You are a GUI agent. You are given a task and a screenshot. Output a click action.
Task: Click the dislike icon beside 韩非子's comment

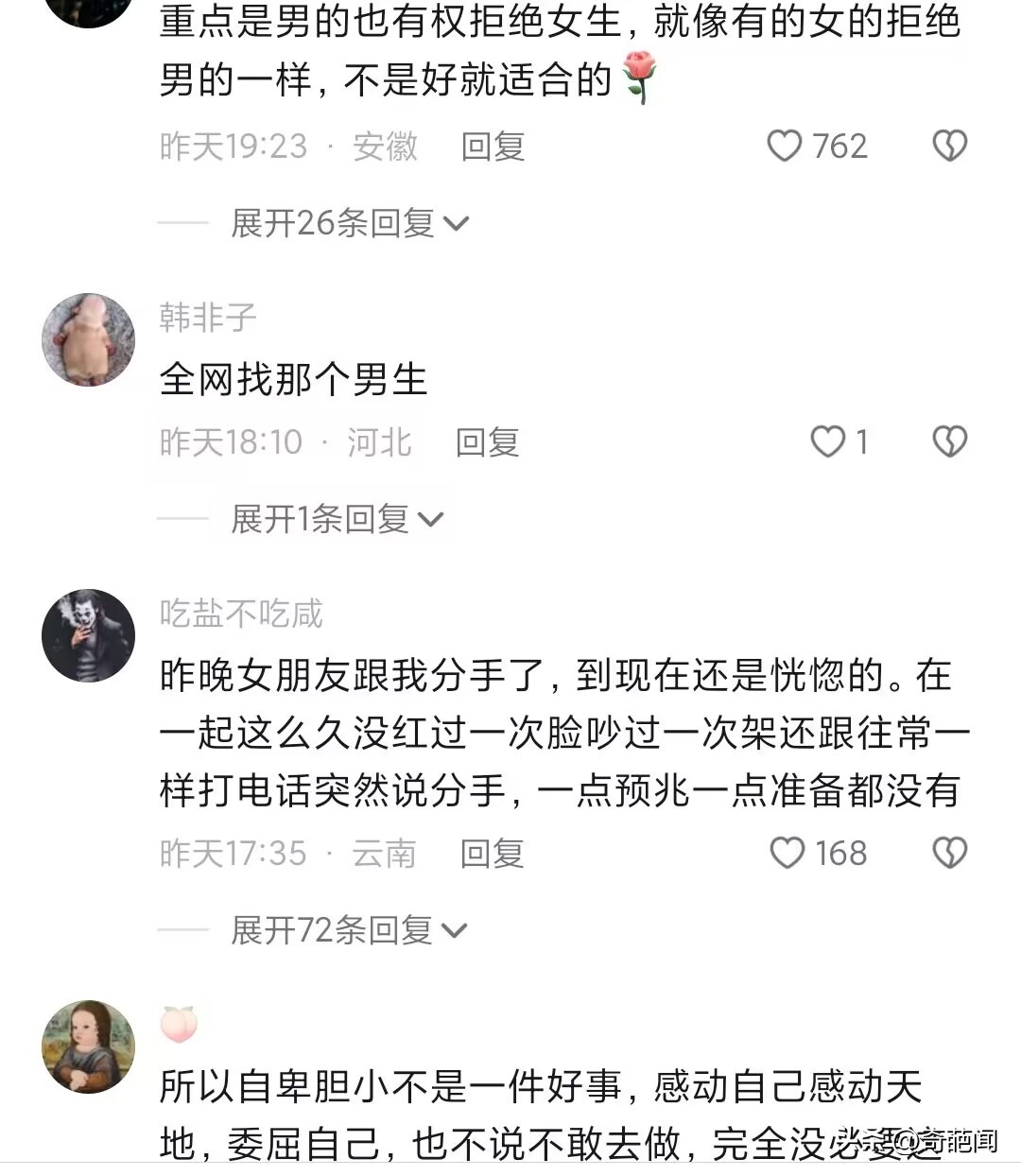click(x=949, y=441)
